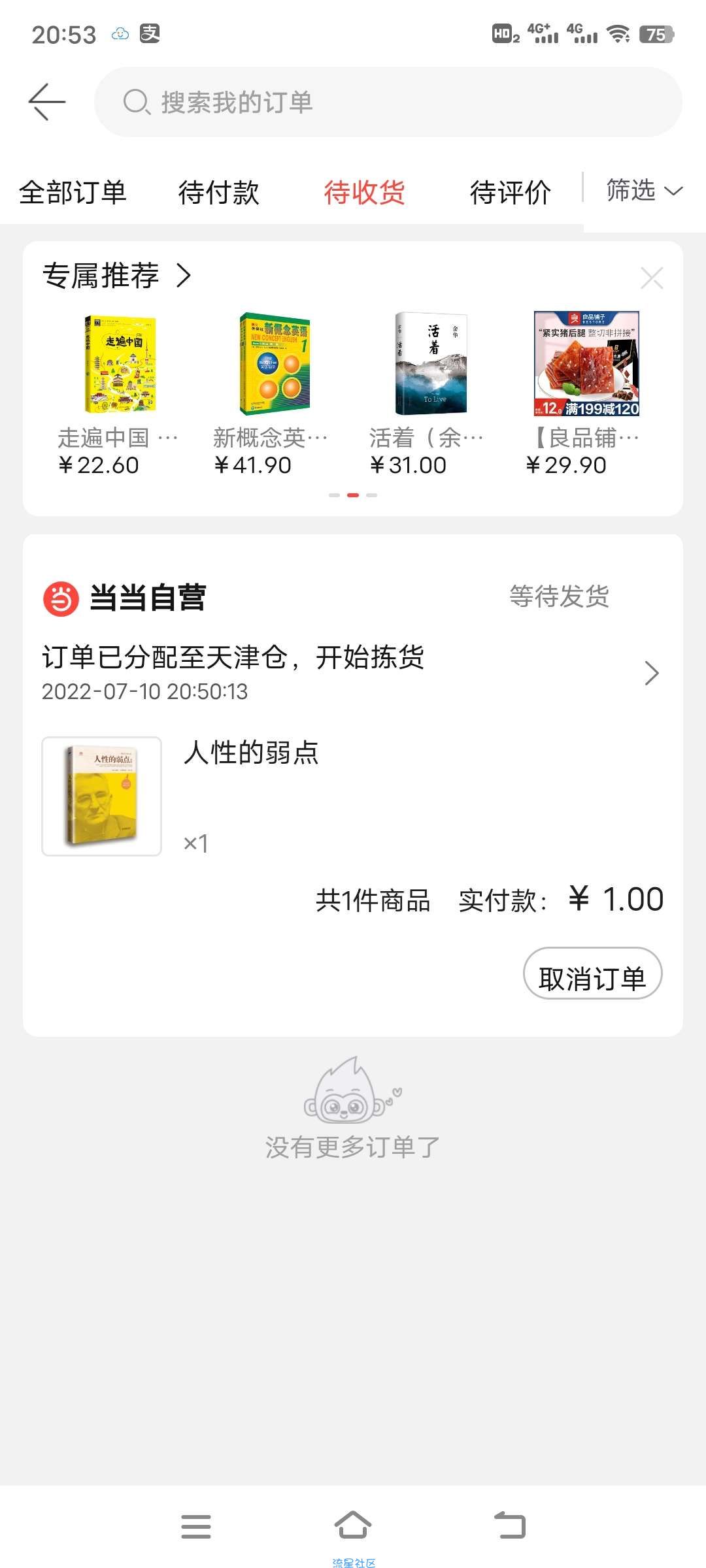Open recent apps from the navigation bar
The image size is (706, 1568).
tap(196, 1527)
